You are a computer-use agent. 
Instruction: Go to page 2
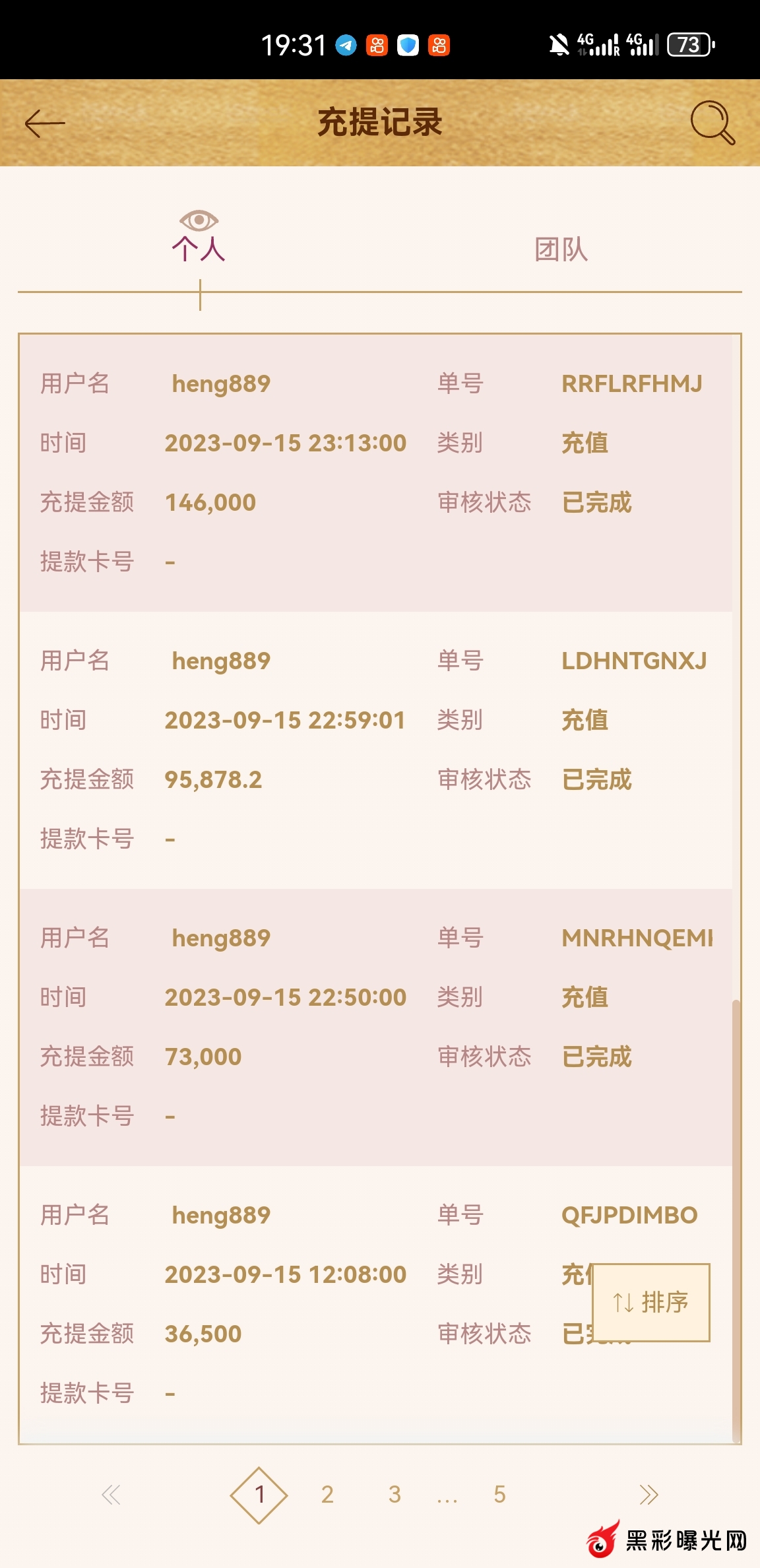[327, 1494]
